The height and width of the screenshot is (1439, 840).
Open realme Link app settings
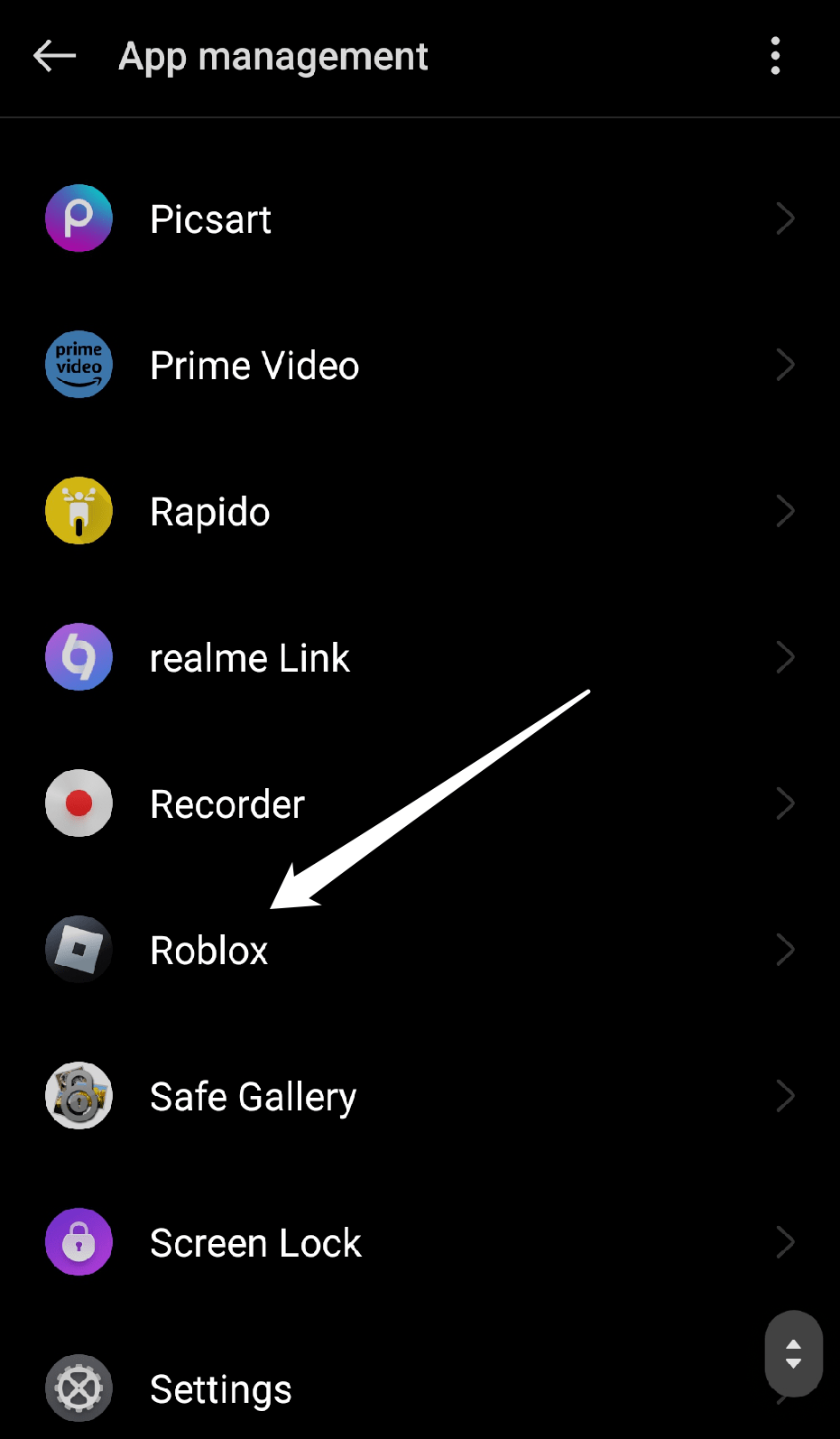coord(420,658)
